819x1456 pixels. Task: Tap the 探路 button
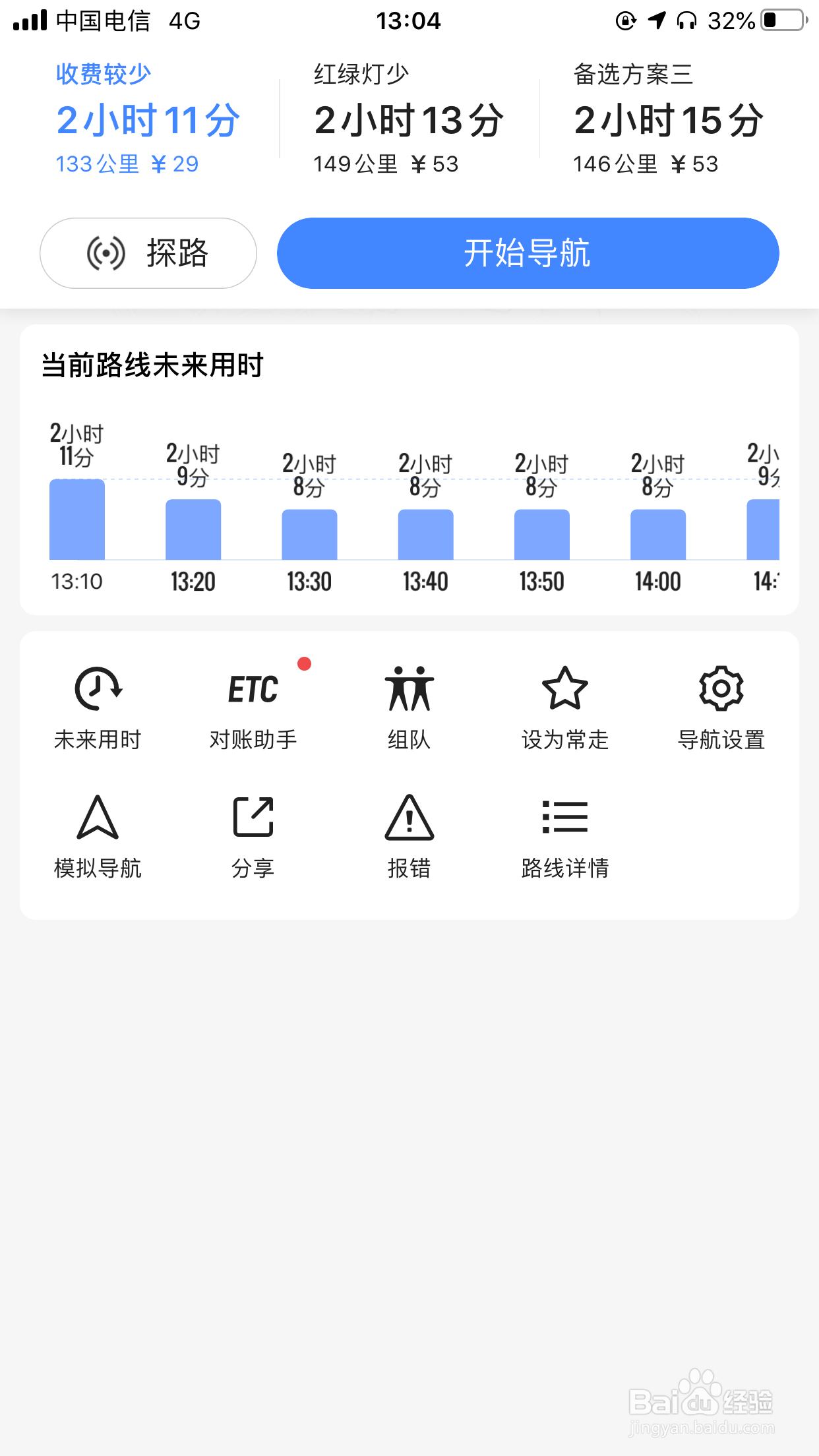pyautogui.click(x=148, y=253)
